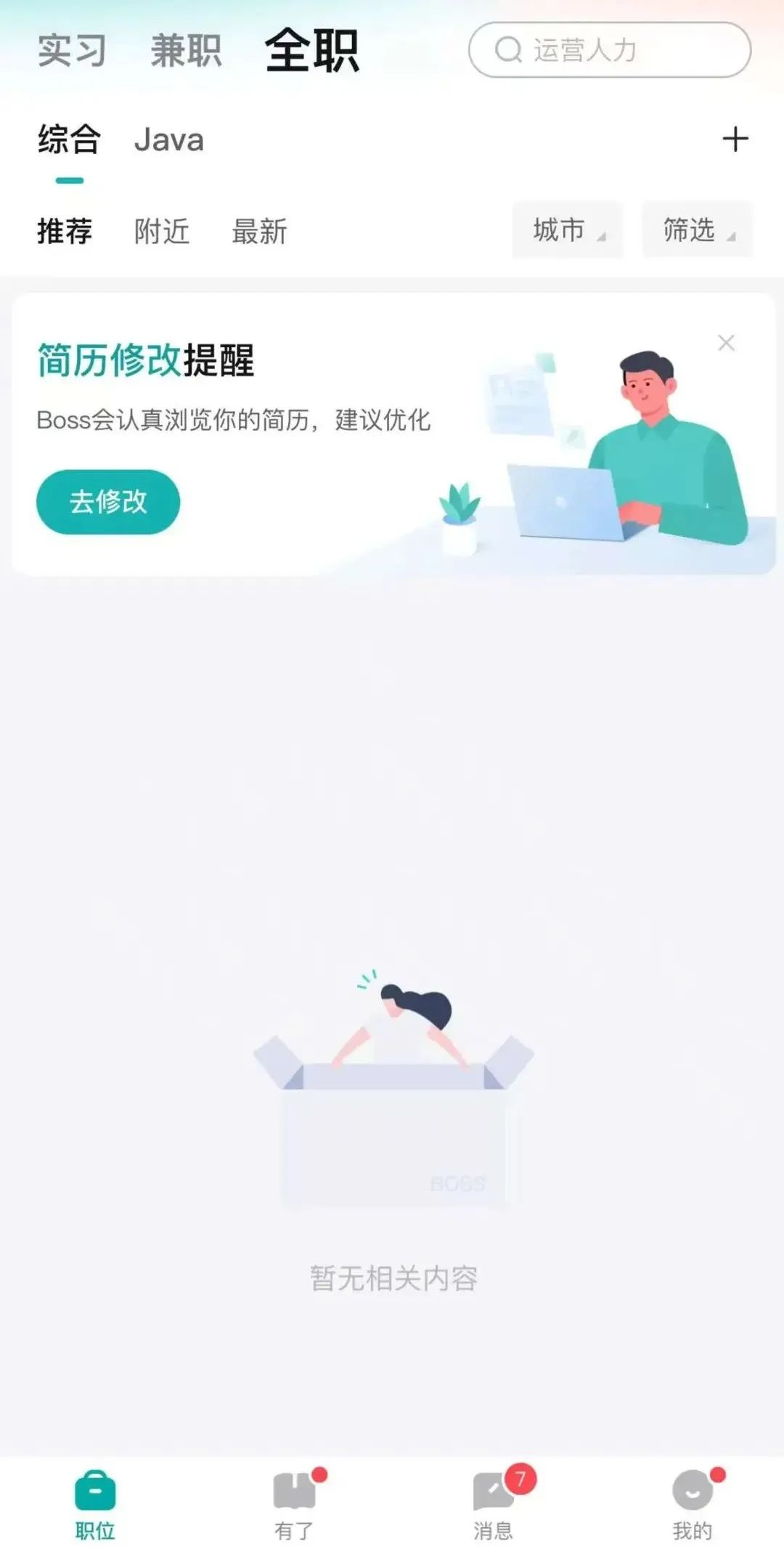Open the 我的 bottom tab
Screen dimensions: 784x1558
pyautogui.click(x=693, y=1504)
